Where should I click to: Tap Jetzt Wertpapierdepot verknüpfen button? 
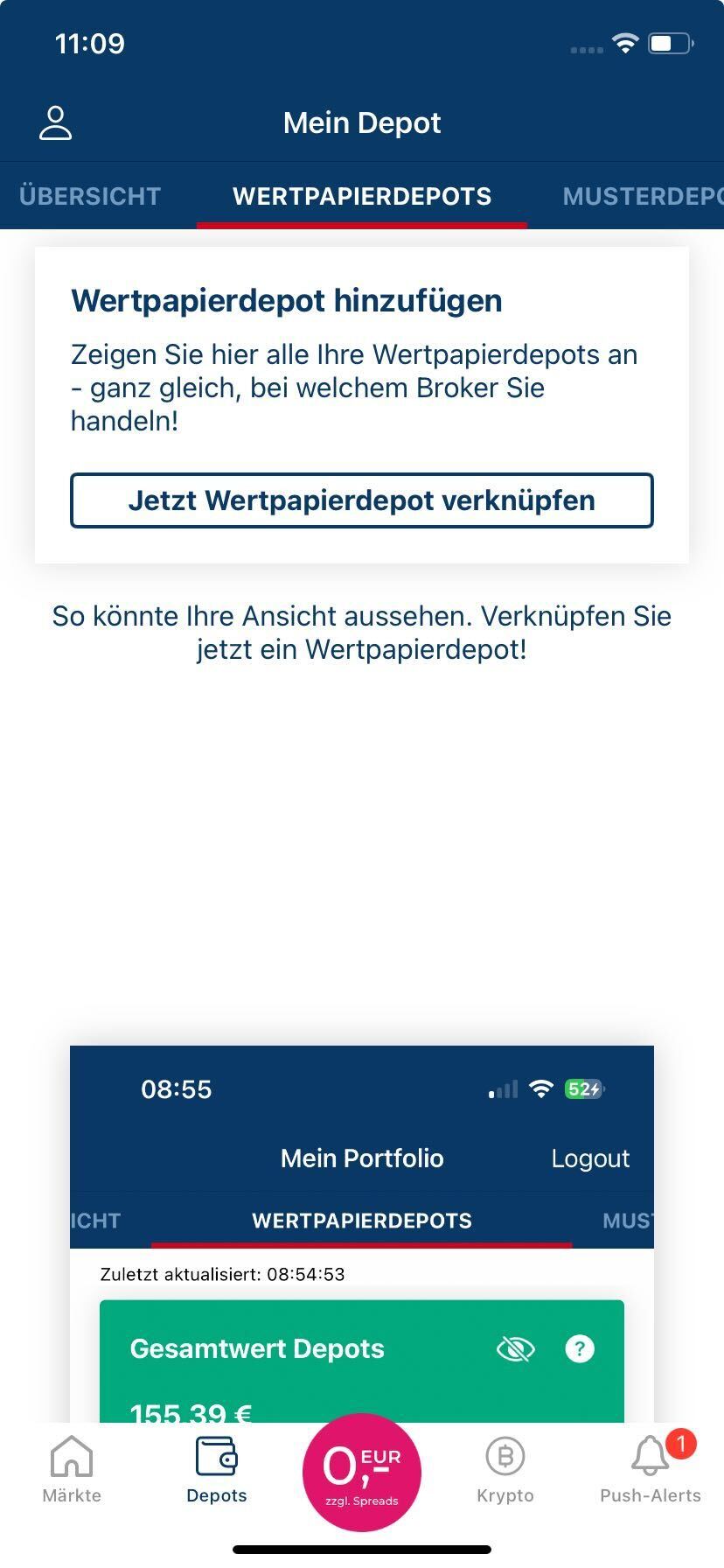point(362,500)
